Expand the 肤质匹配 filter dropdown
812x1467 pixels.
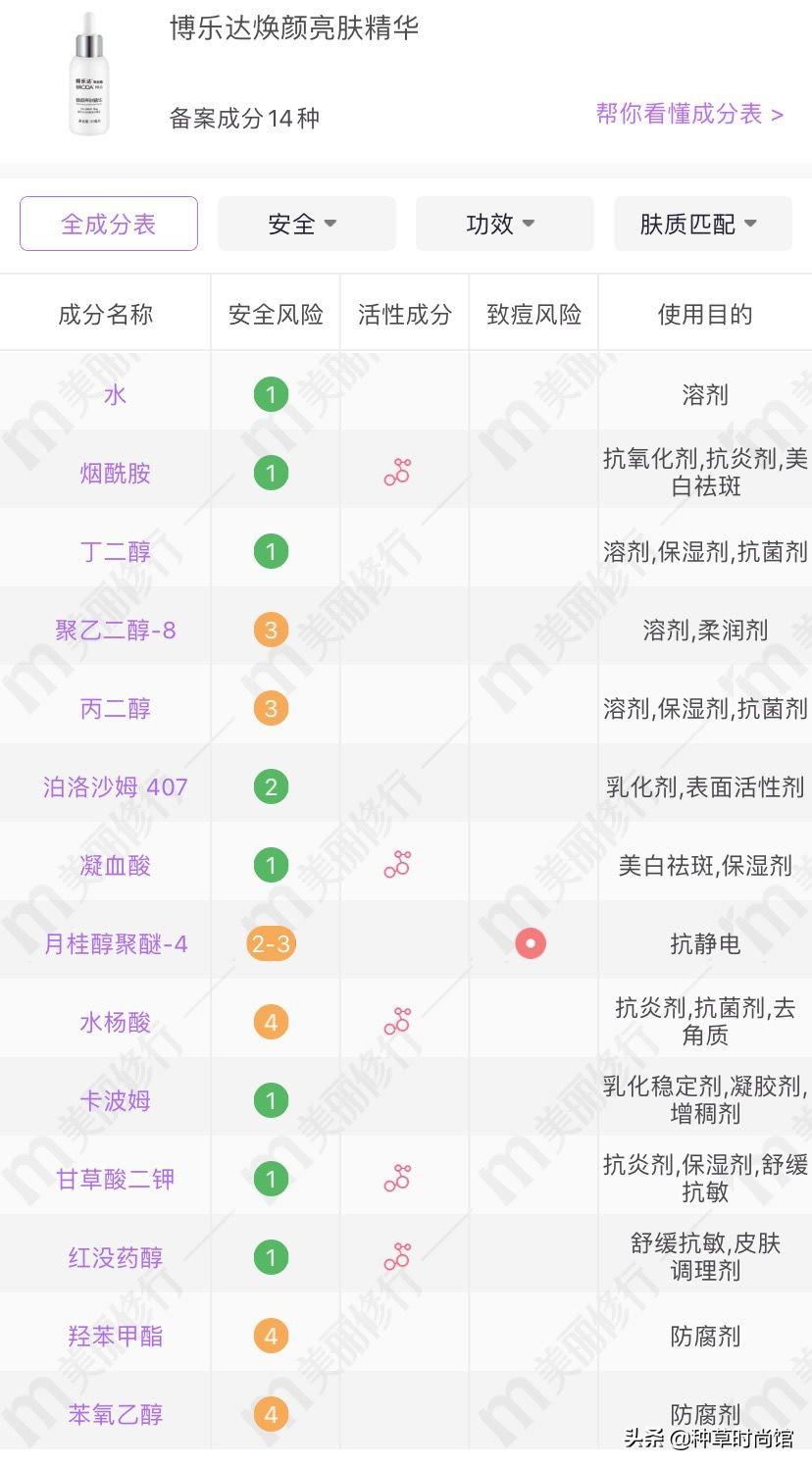pyautogui.click(x=702, y=224)
